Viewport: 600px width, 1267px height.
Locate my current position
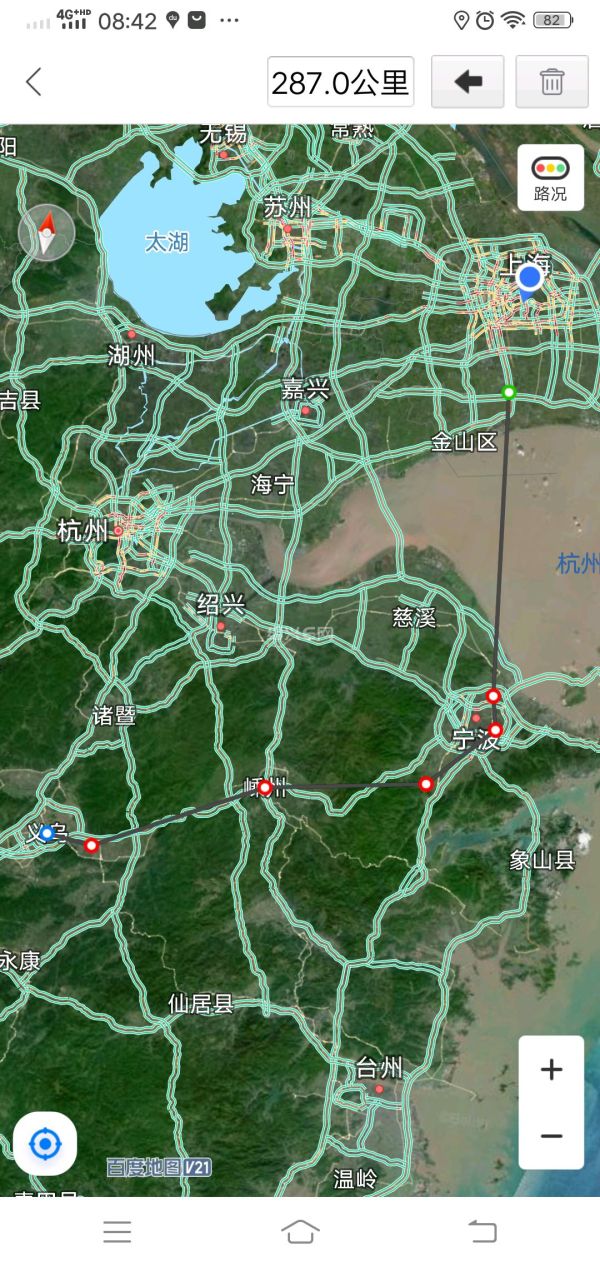click(45, 1143)
